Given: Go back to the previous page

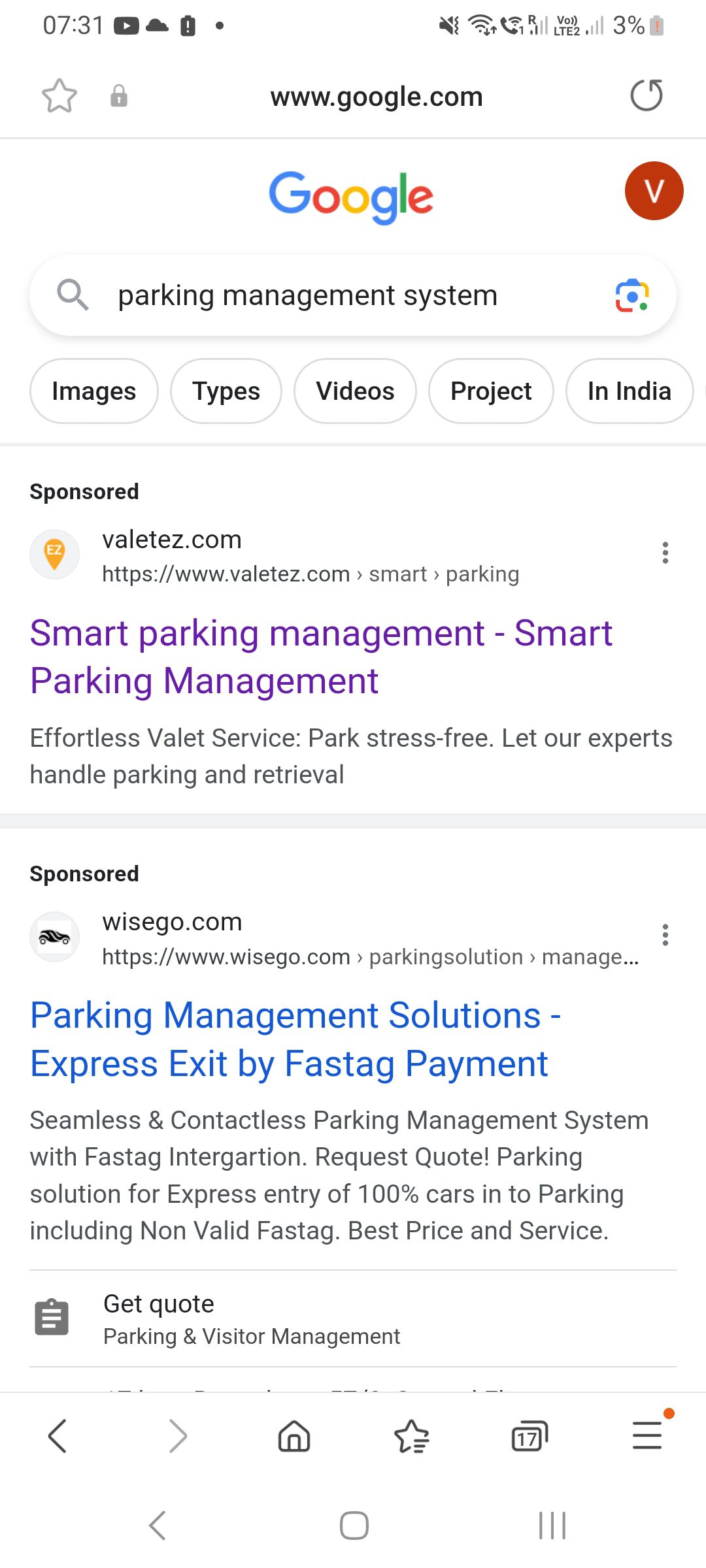Looking at the screenshot, I should [58, 1436].
